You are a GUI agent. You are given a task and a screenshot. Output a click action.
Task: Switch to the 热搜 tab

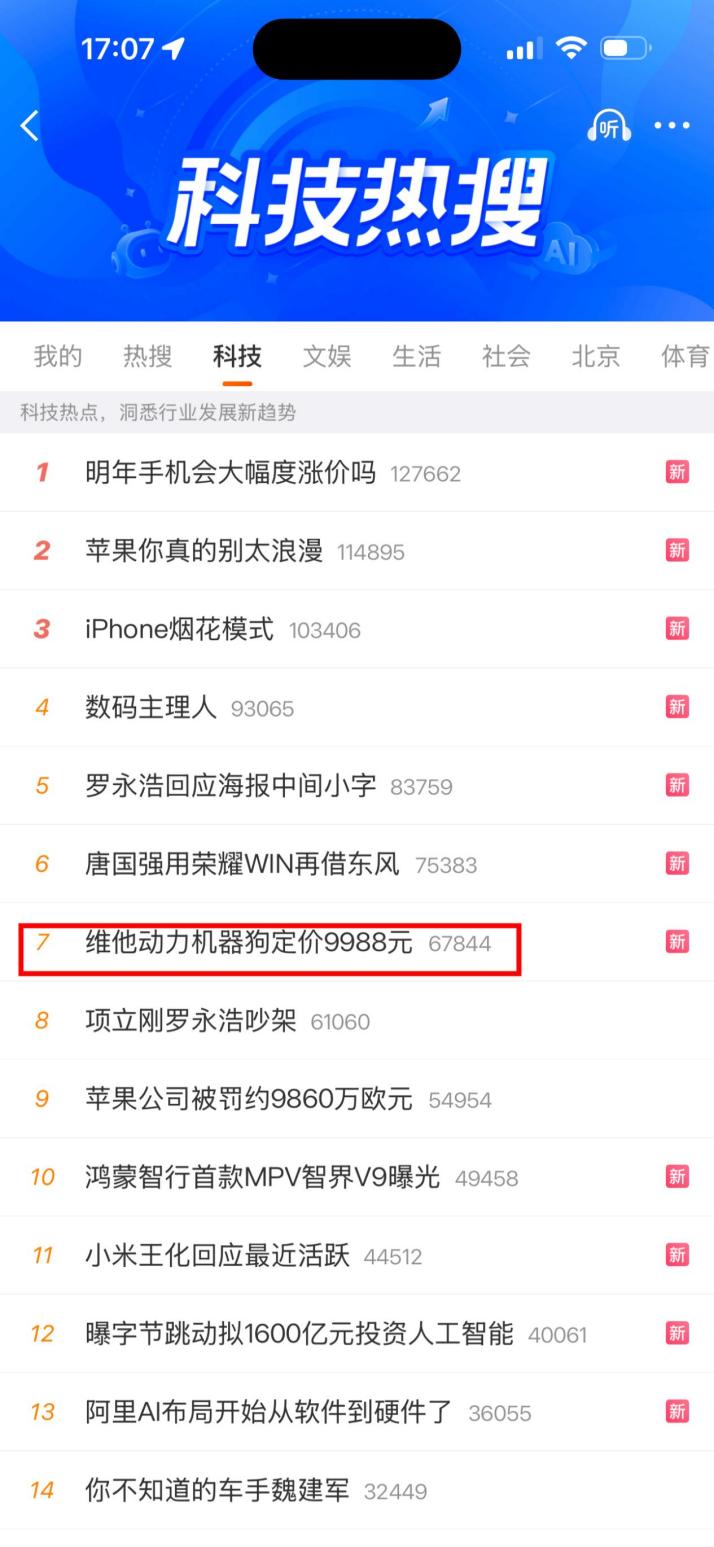[148, 356]
